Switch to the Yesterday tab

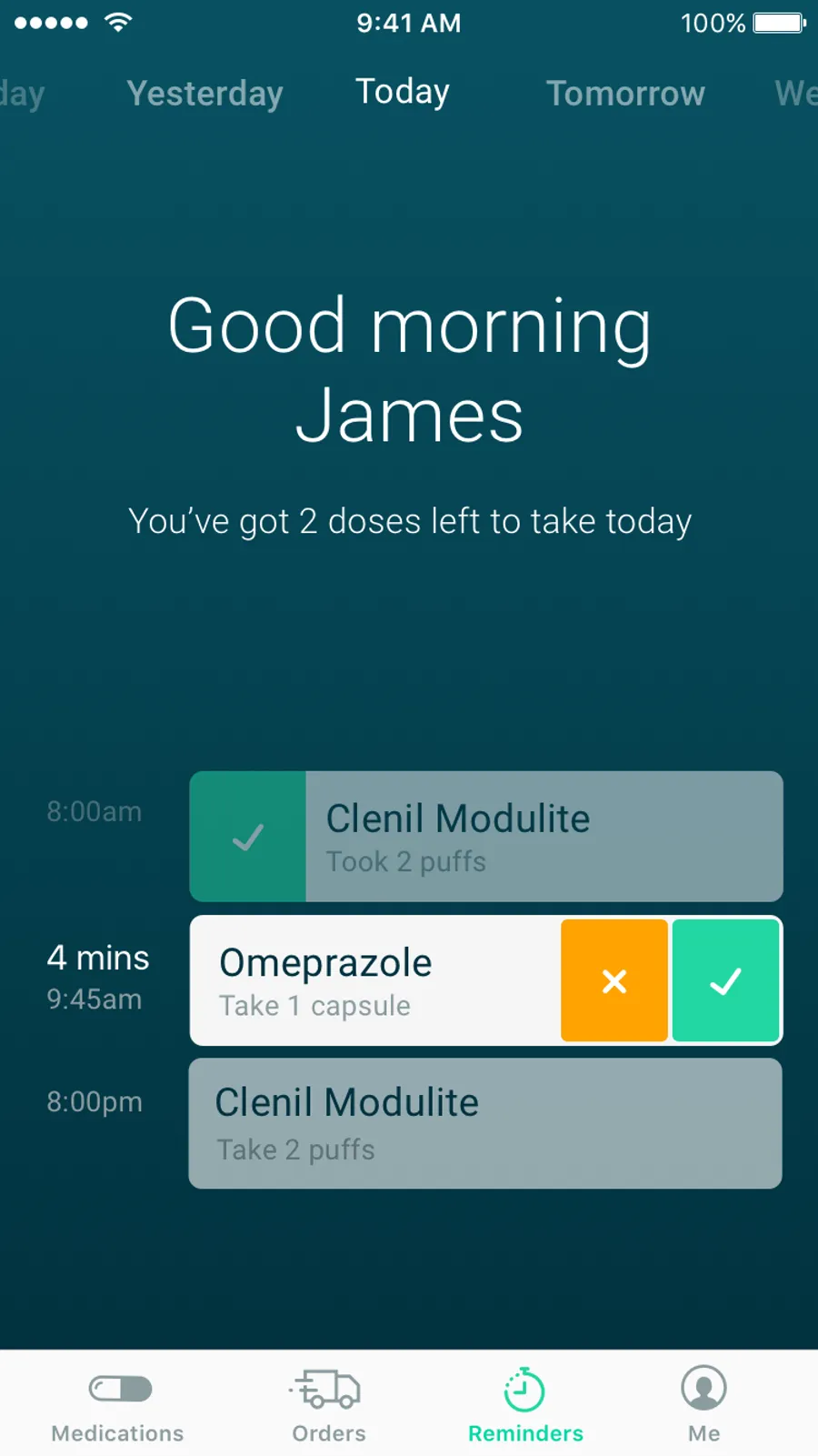(x=204, y=94)
